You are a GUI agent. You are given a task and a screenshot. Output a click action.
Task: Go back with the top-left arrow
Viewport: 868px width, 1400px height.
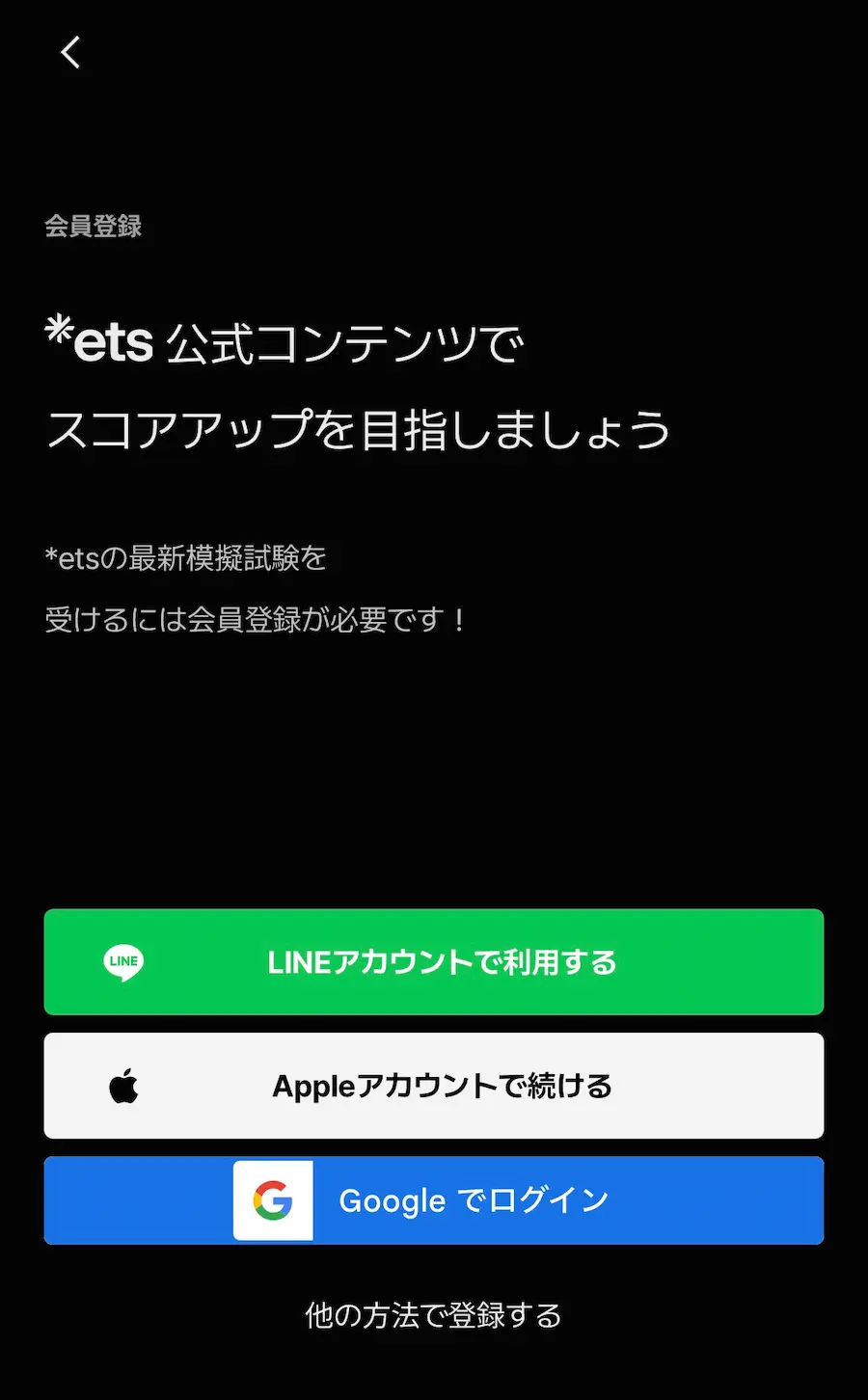click(x=70, y=53)
